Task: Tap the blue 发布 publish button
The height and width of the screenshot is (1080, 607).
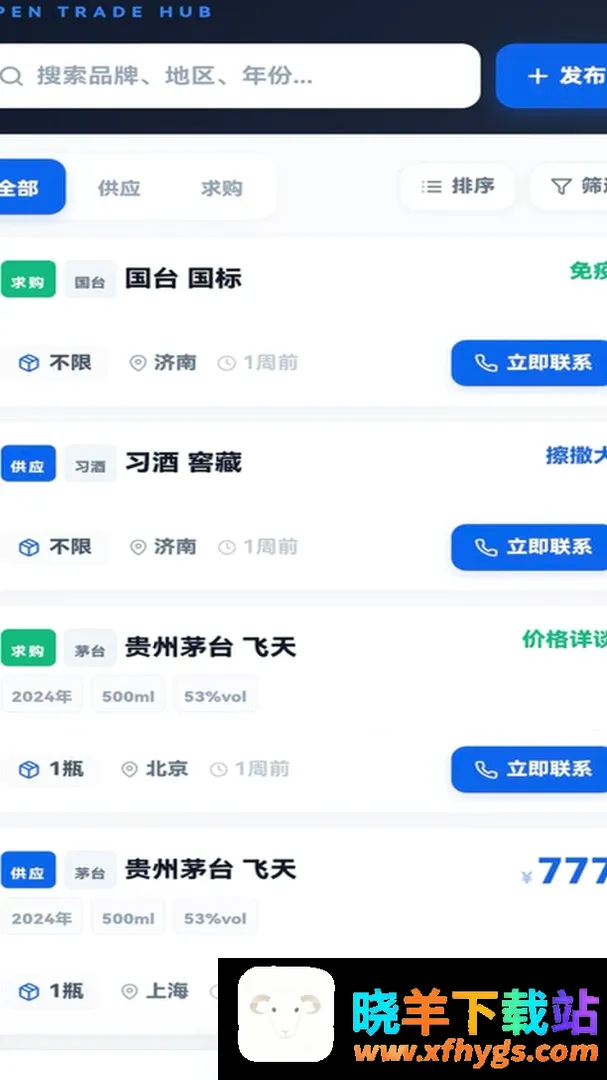Action: click(552, 76)
